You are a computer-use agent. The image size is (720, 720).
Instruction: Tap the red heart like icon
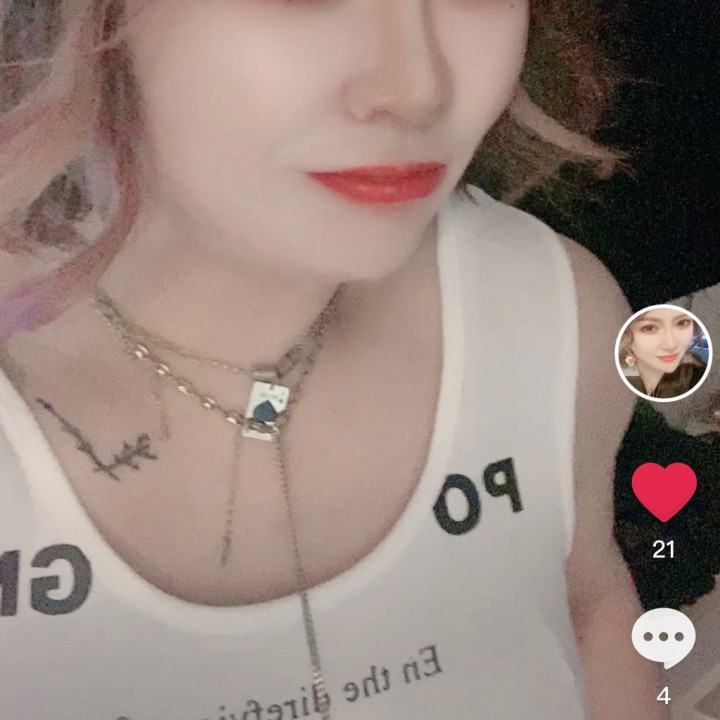(664, 492)
